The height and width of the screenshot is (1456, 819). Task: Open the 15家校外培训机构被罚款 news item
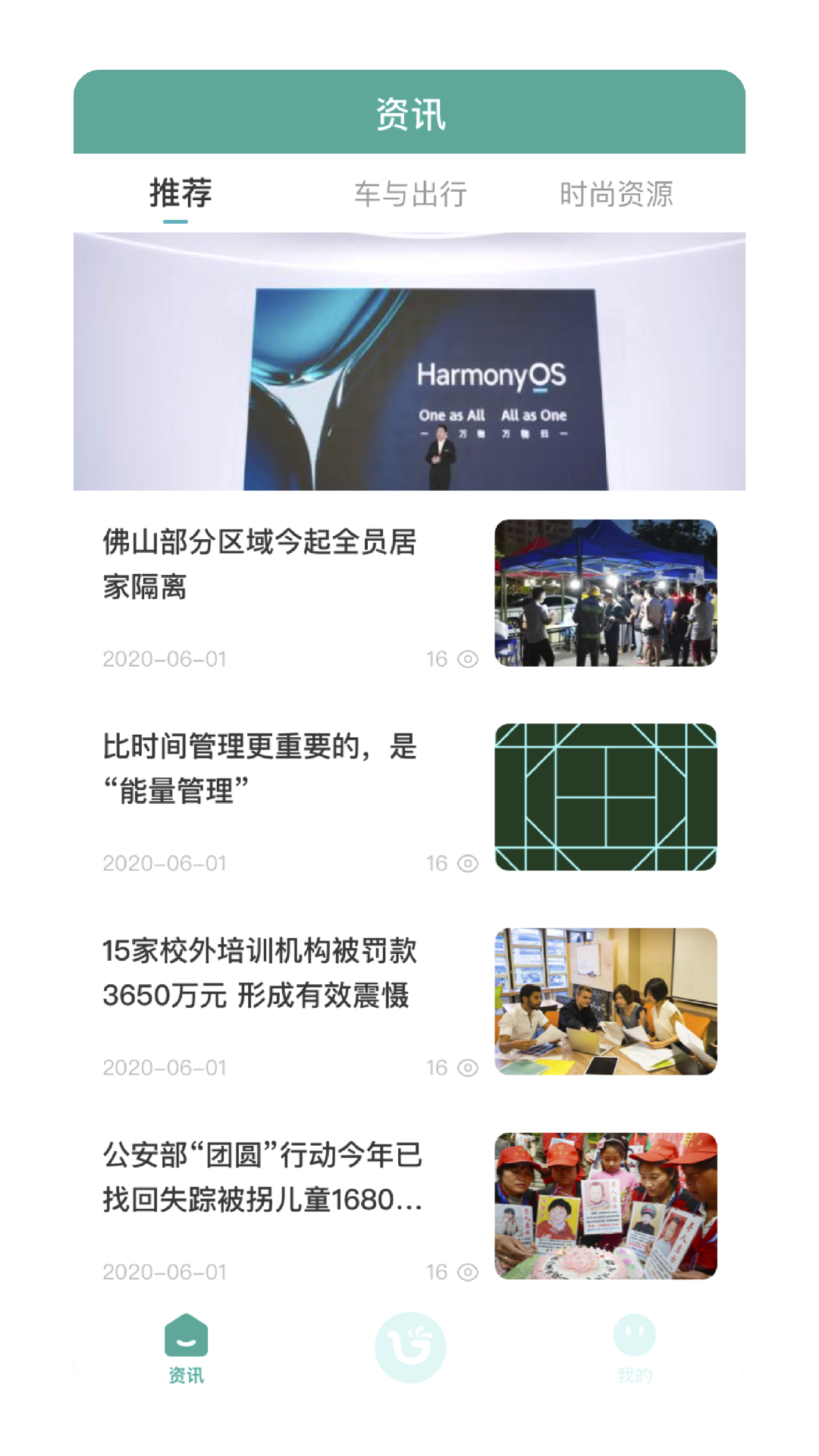pyautogui.click(x=259, y=972)
